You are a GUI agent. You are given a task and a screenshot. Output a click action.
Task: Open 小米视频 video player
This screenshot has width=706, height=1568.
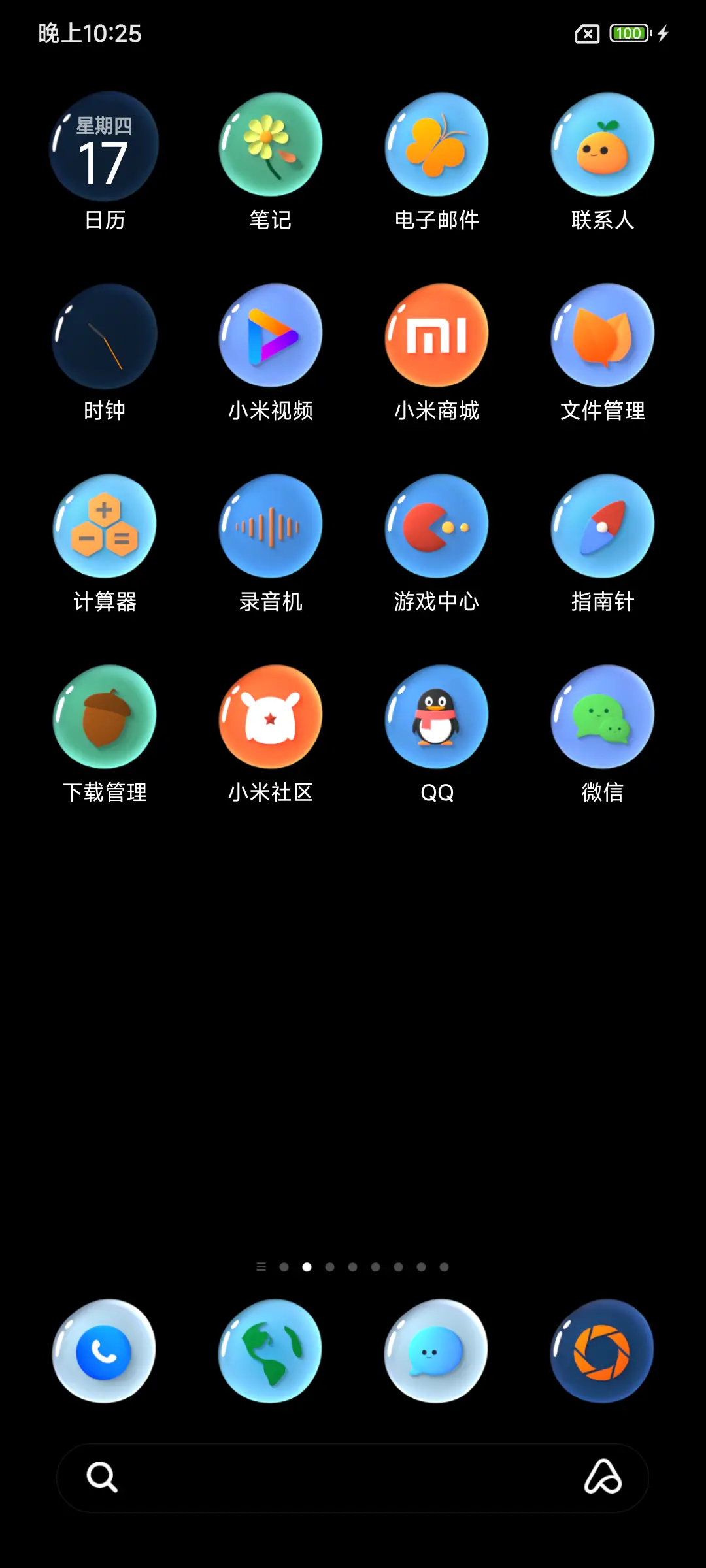tap(270, 335)
